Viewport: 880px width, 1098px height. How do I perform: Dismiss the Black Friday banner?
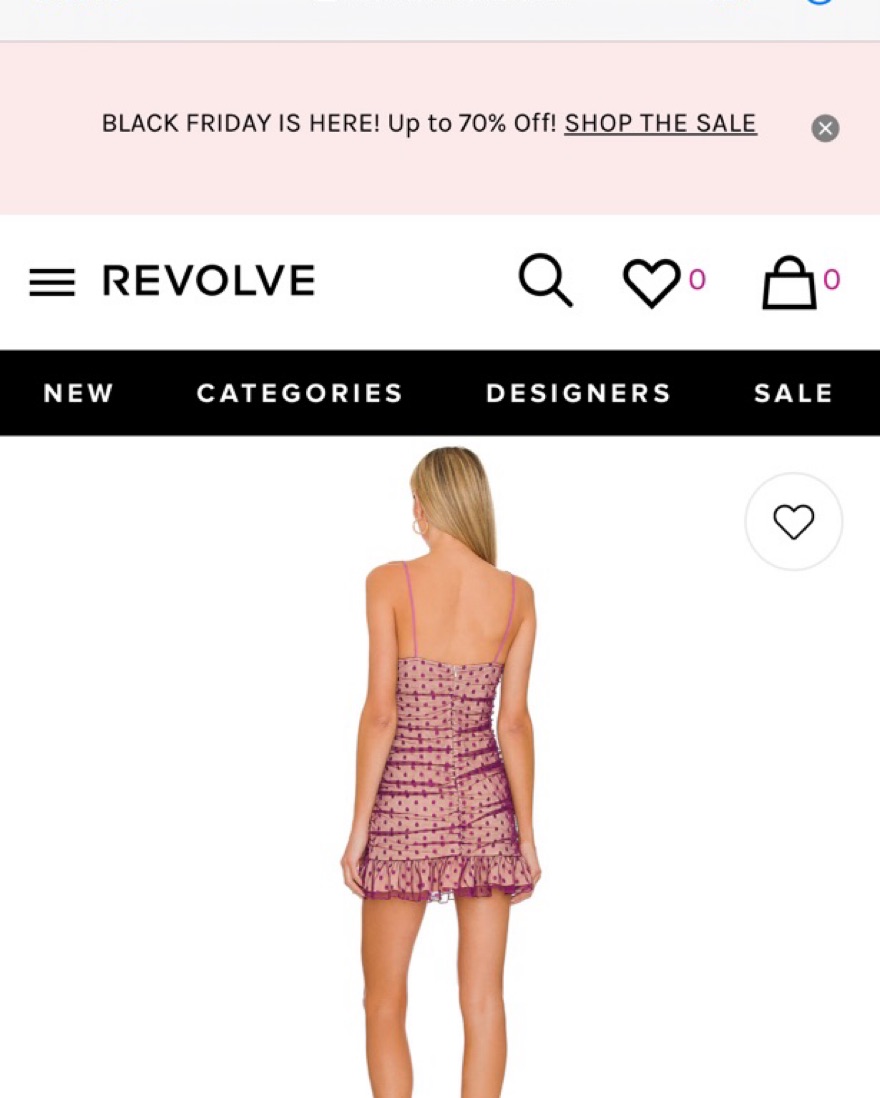click(x=825, y=128)
